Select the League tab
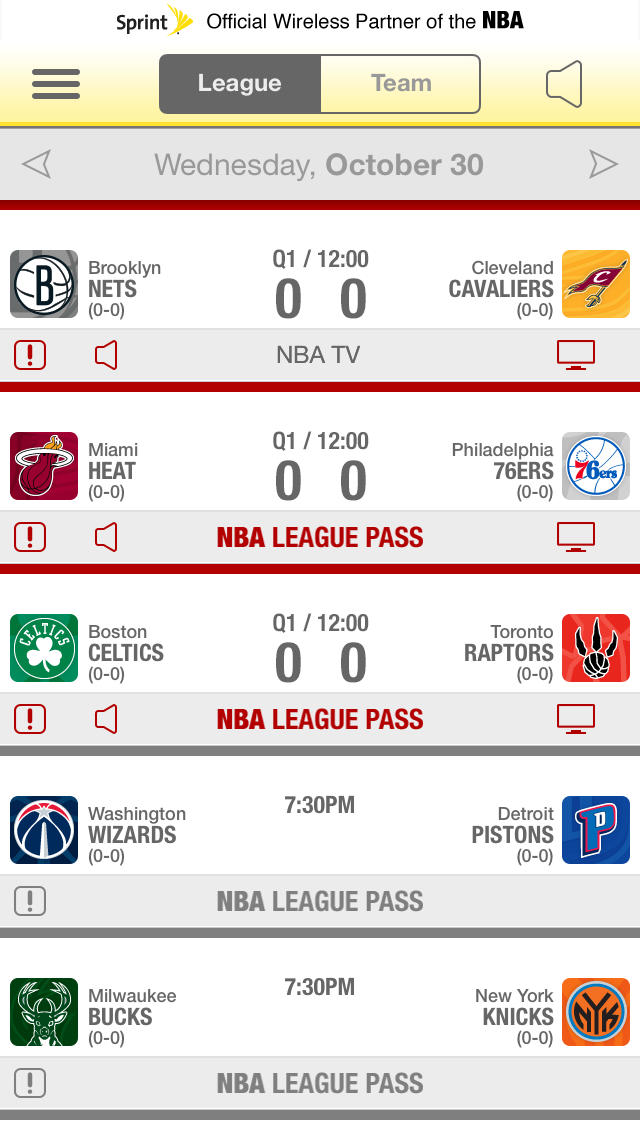 [240, 84]
